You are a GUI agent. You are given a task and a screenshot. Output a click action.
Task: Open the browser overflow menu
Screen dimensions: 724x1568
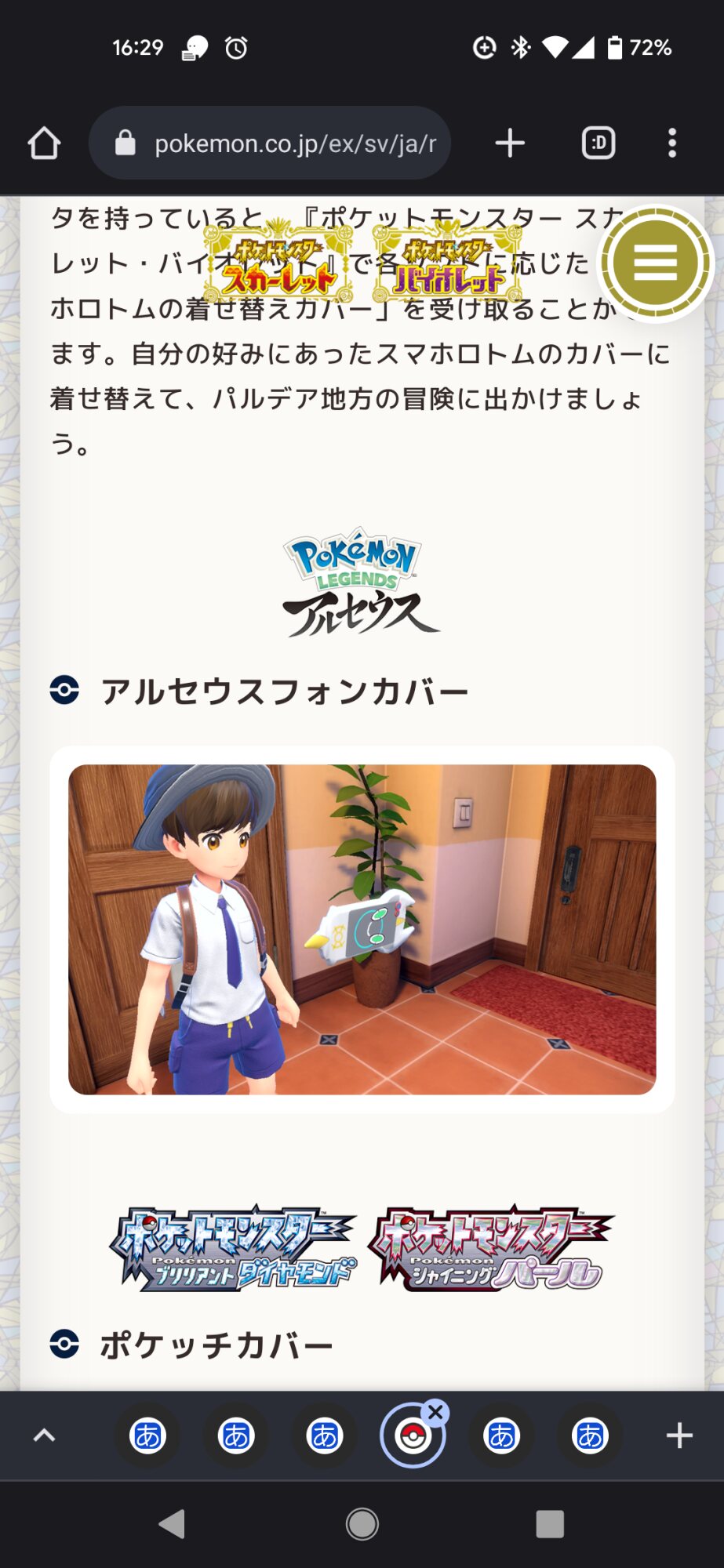671,143
